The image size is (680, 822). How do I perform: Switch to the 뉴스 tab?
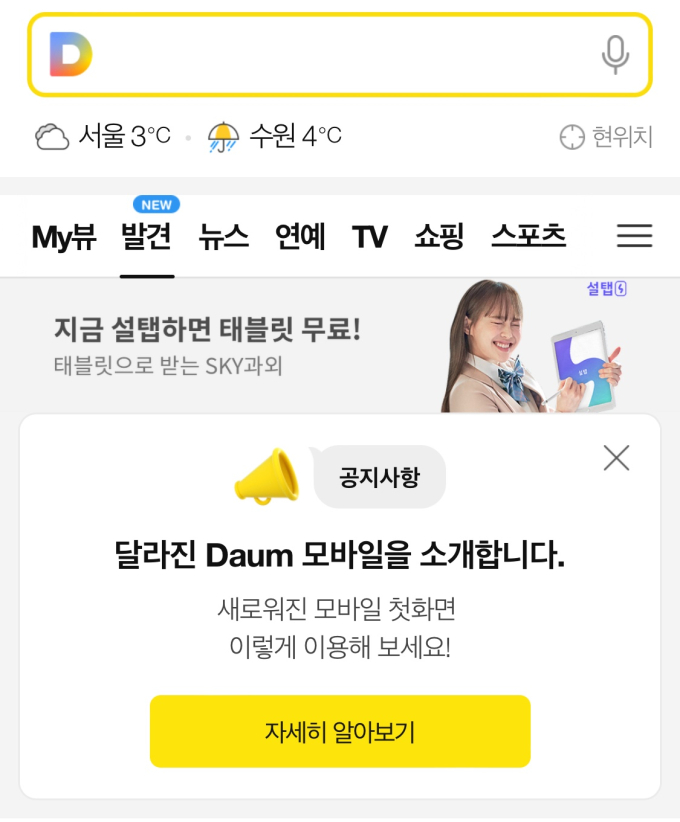223,237
